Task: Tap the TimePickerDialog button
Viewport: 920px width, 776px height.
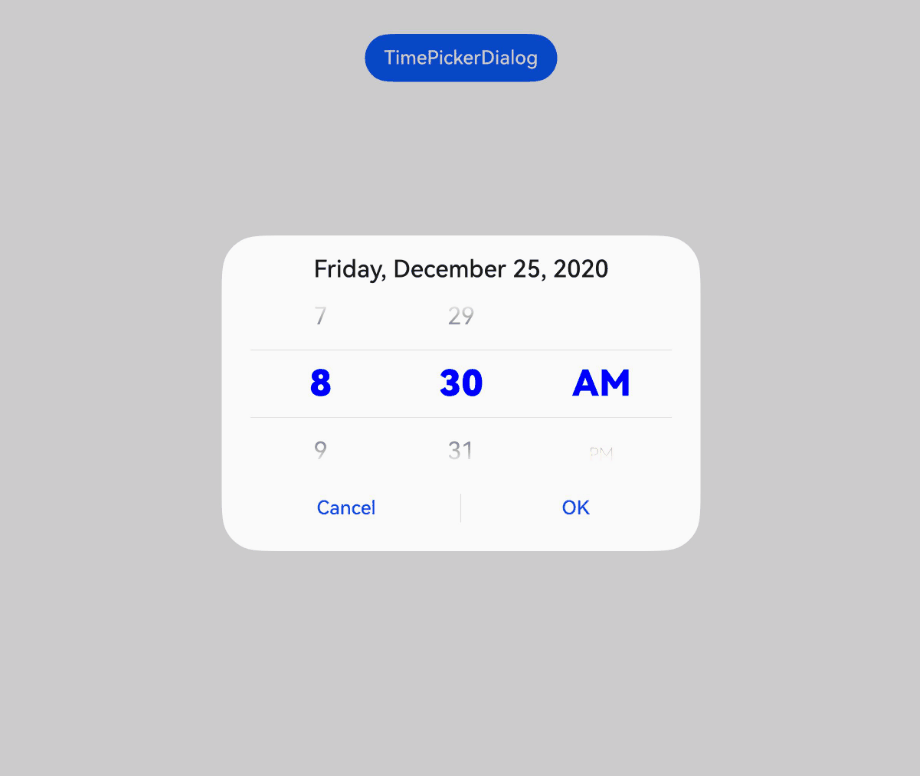Action: click(x=460, y=58)
